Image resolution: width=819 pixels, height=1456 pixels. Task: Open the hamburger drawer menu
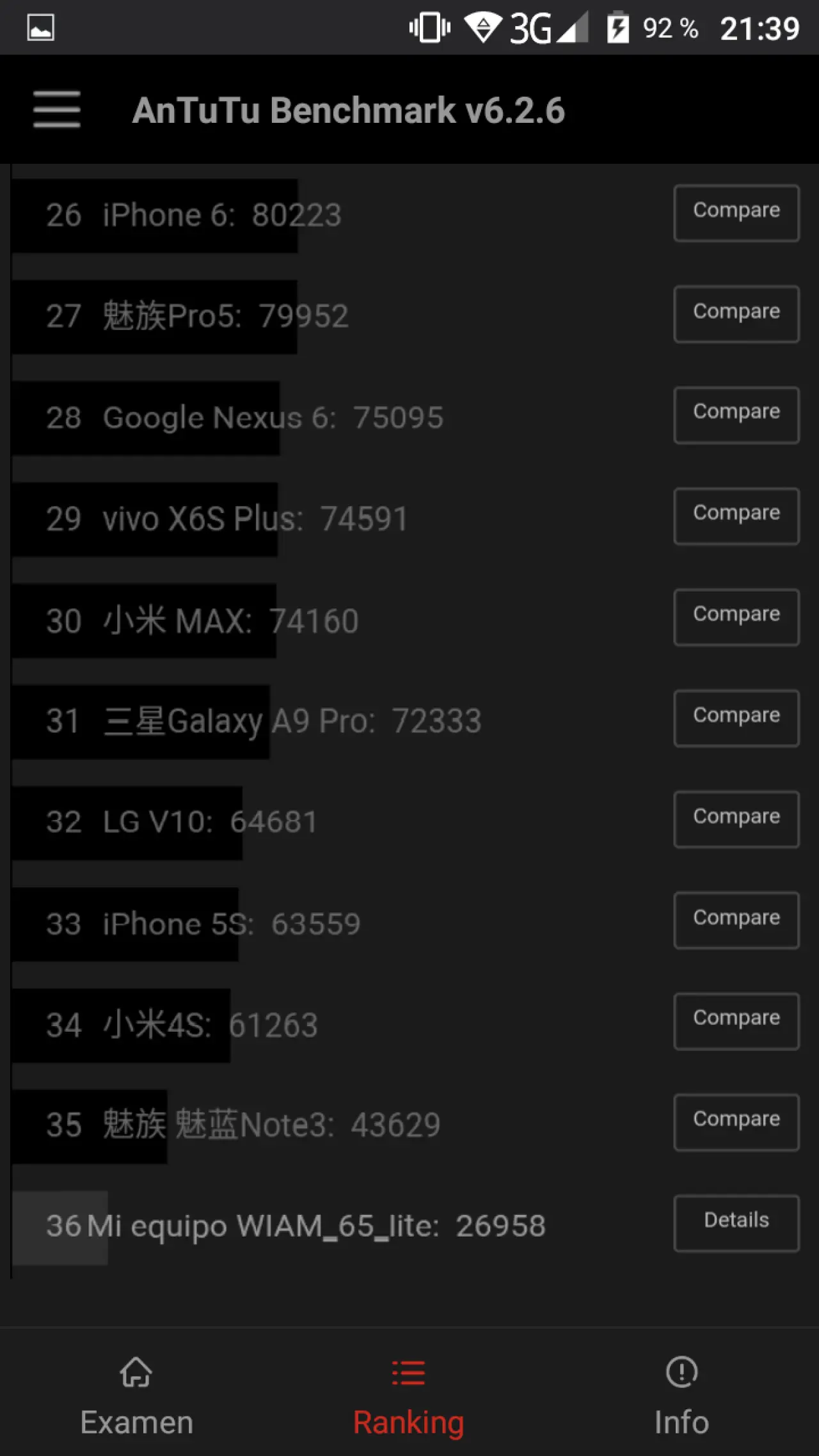tap(57, 109)
